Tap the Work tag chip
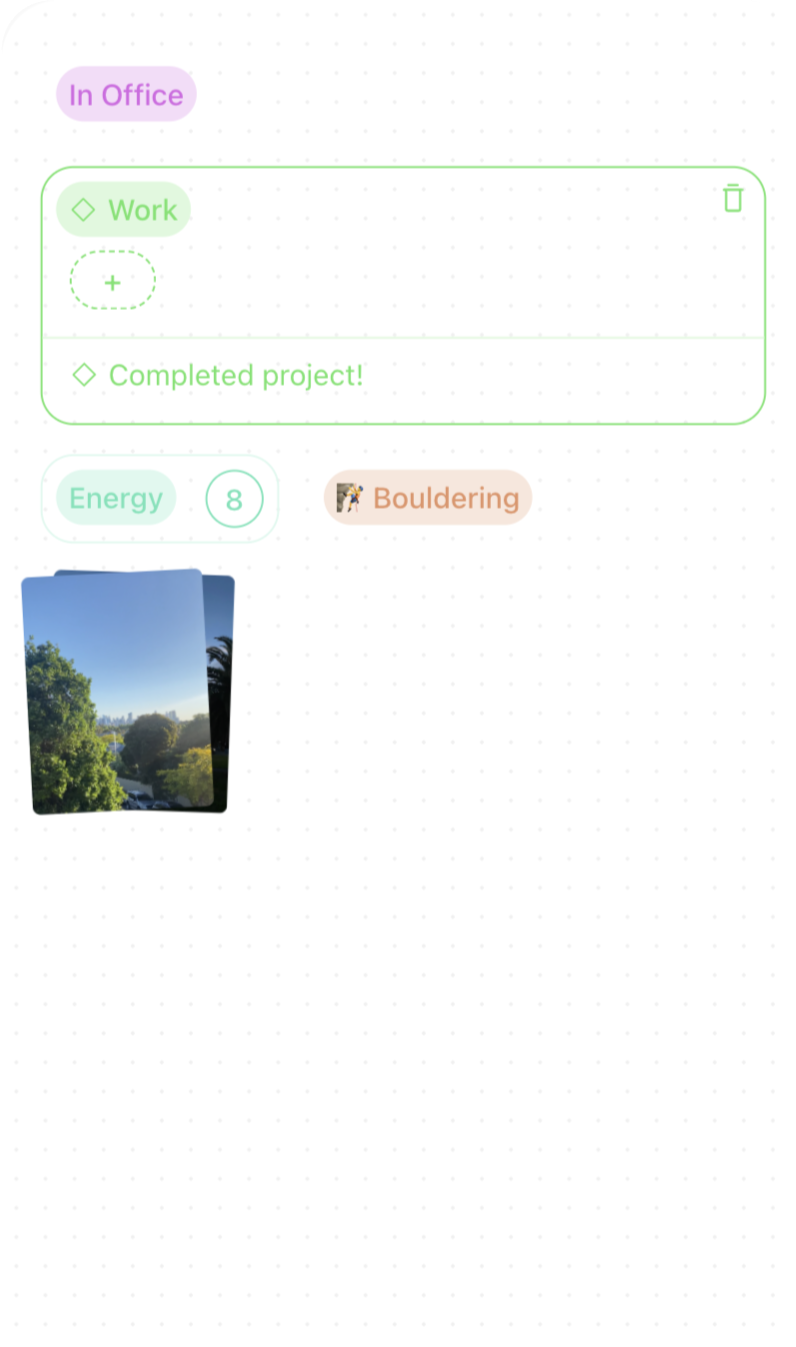Viewport: 796px width, 1347px height. (124, 210)
